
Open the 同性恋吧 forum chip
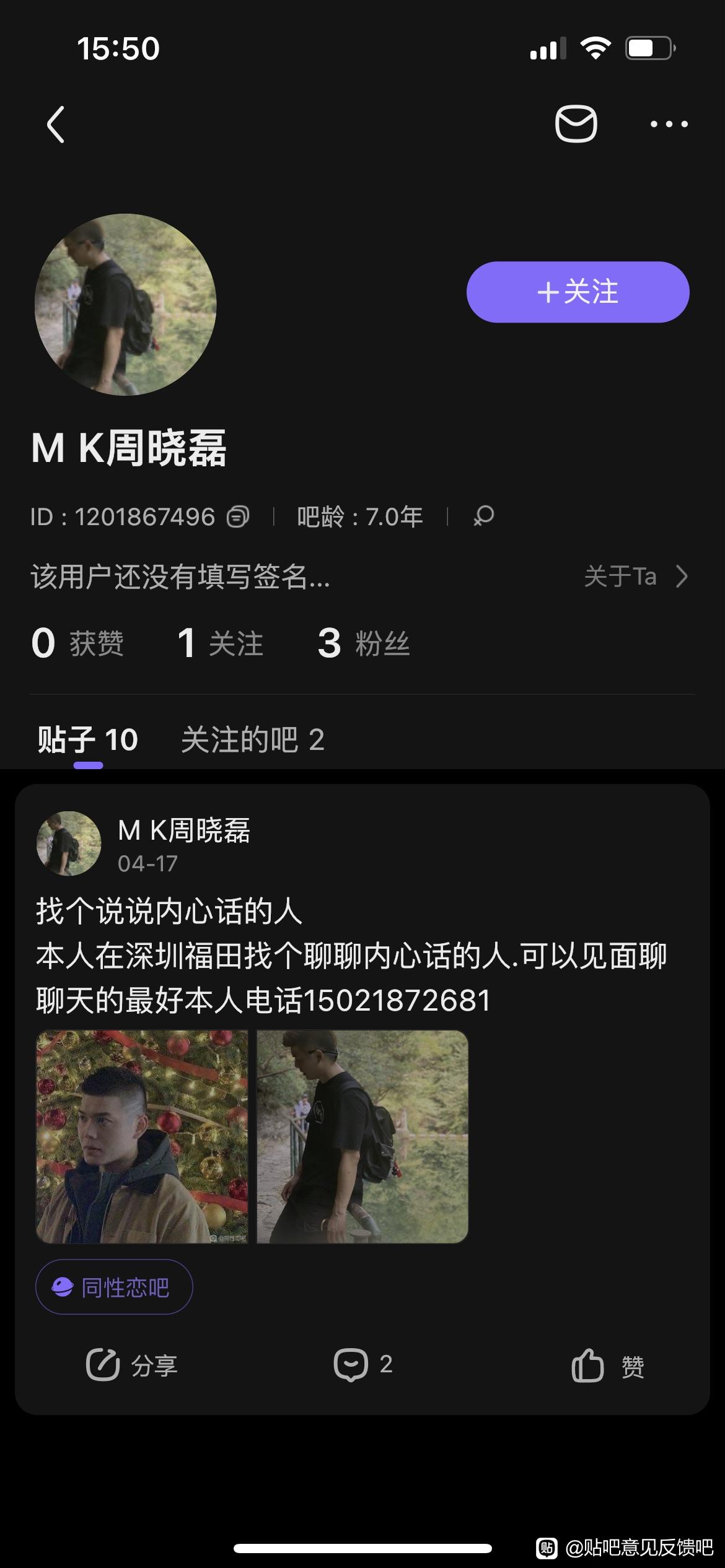pos(114,1287)
